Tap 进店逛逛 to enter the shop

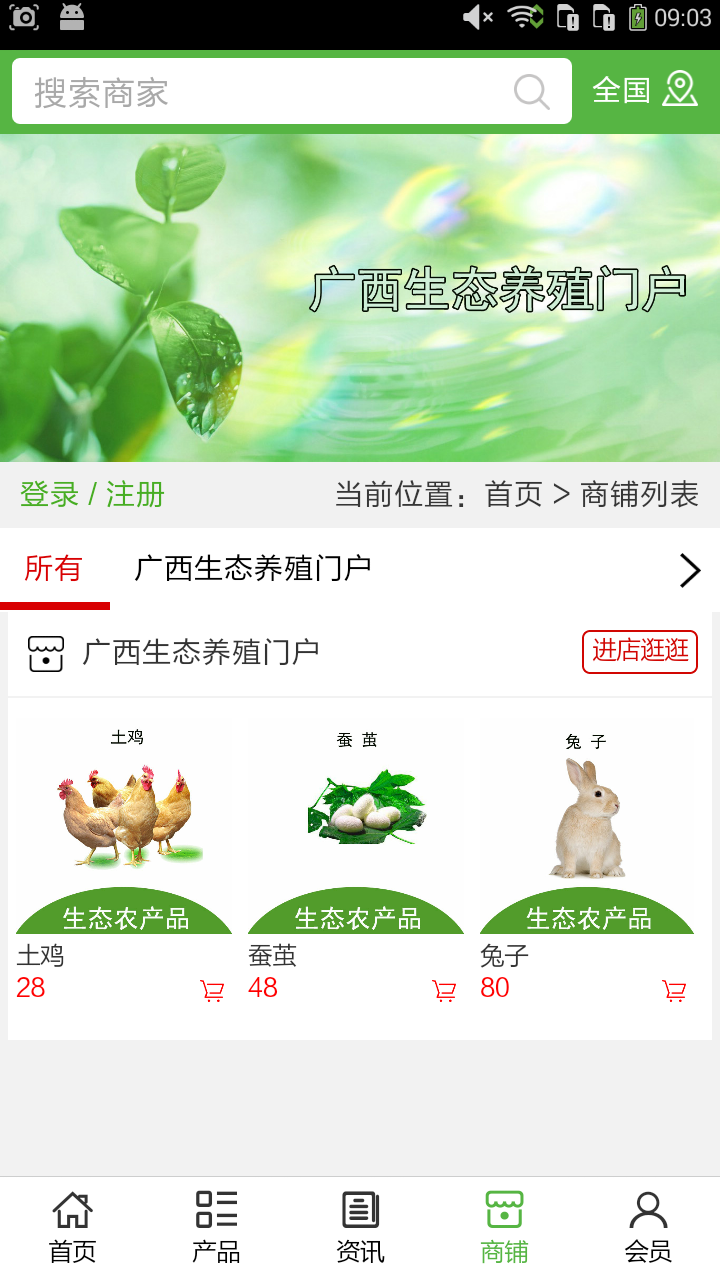coord(640,651)
